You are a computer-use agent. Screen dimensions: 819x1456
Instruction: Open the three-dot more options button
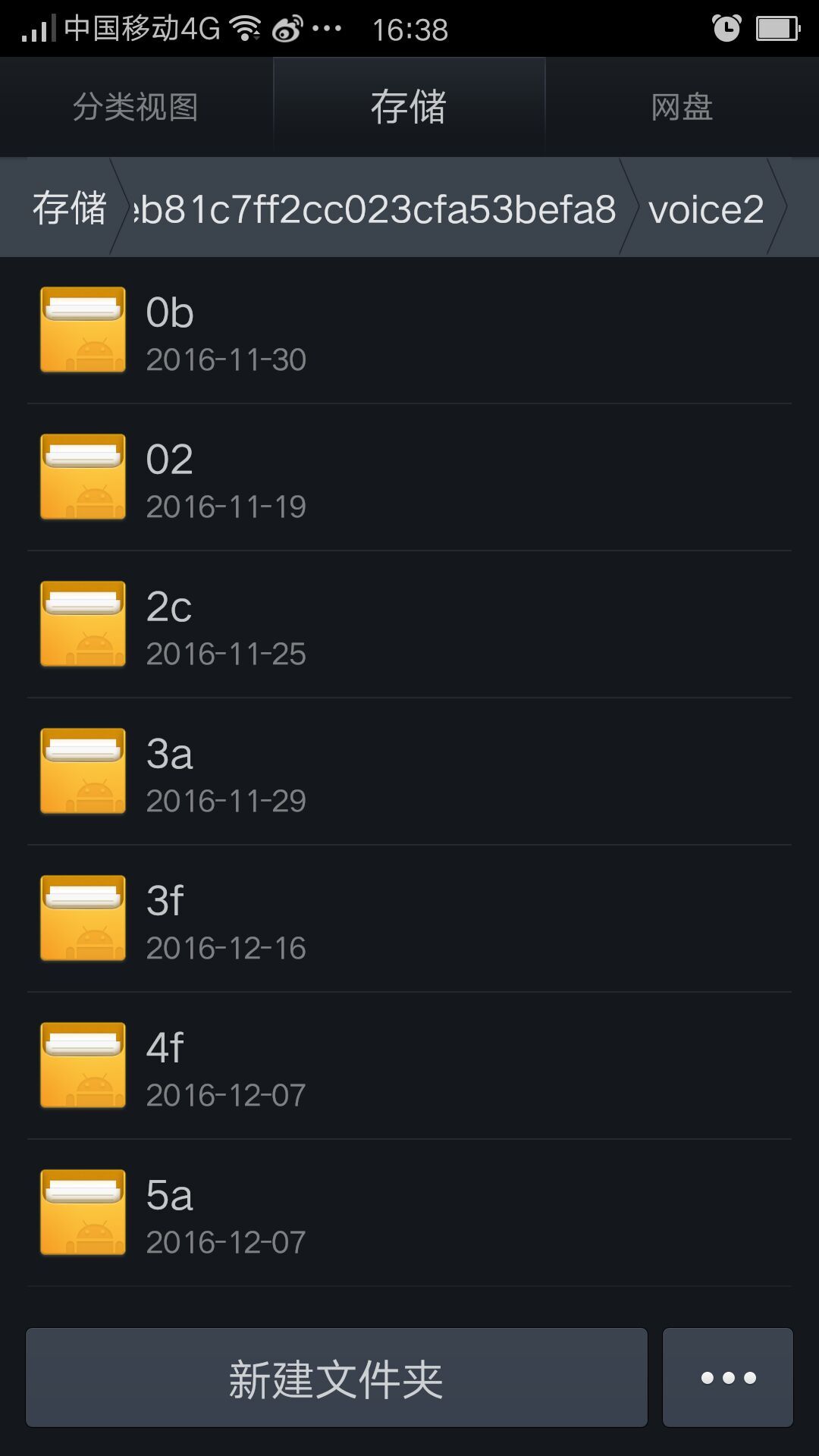[728, 1377]
